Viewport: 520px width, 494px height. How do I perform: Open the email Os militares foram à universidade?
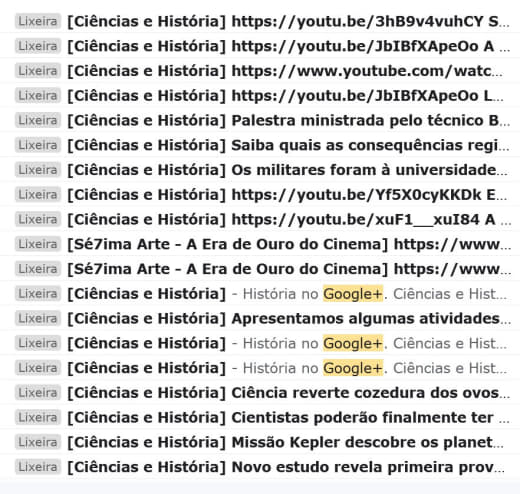260,170
